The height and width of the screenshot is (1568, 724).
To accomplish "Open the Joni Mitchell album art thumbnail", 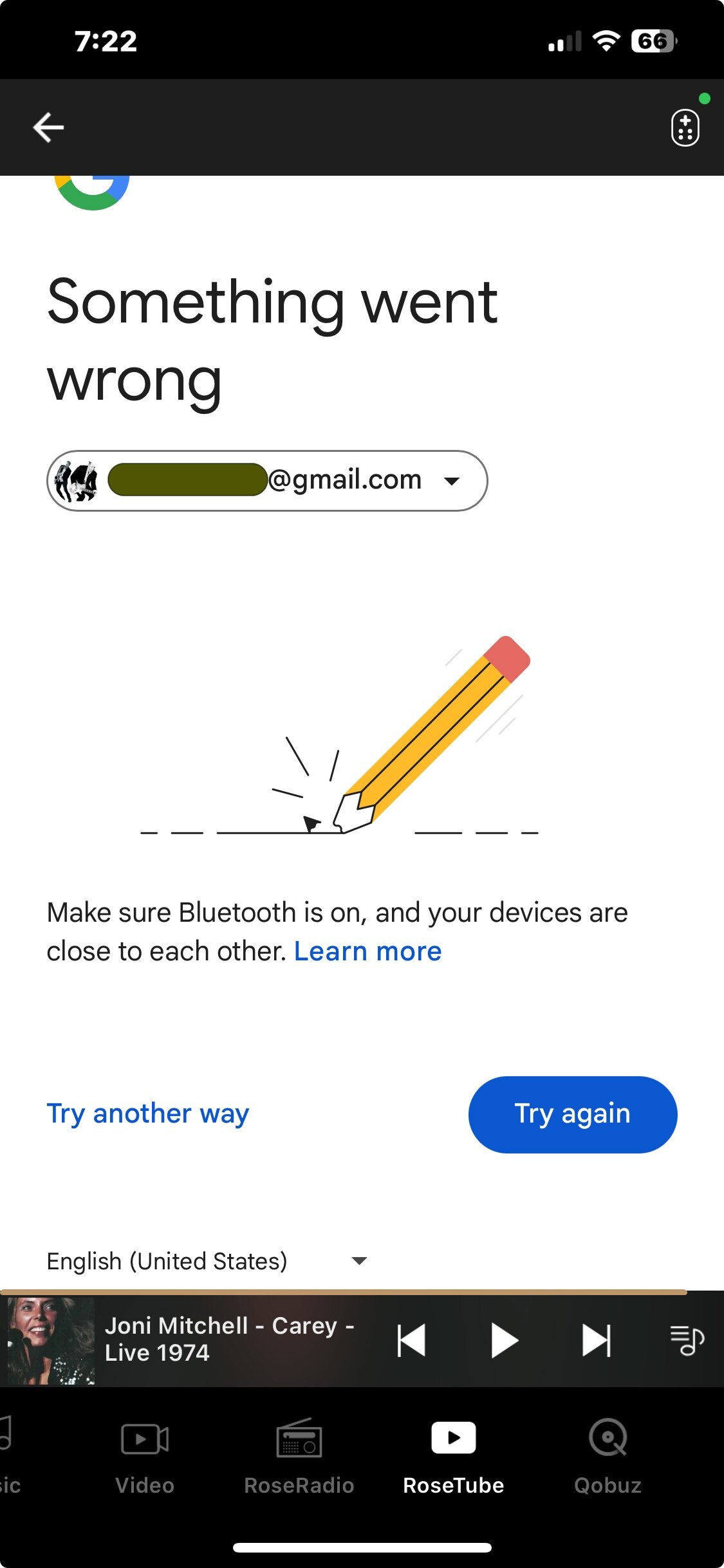I will click(51, 1340).
